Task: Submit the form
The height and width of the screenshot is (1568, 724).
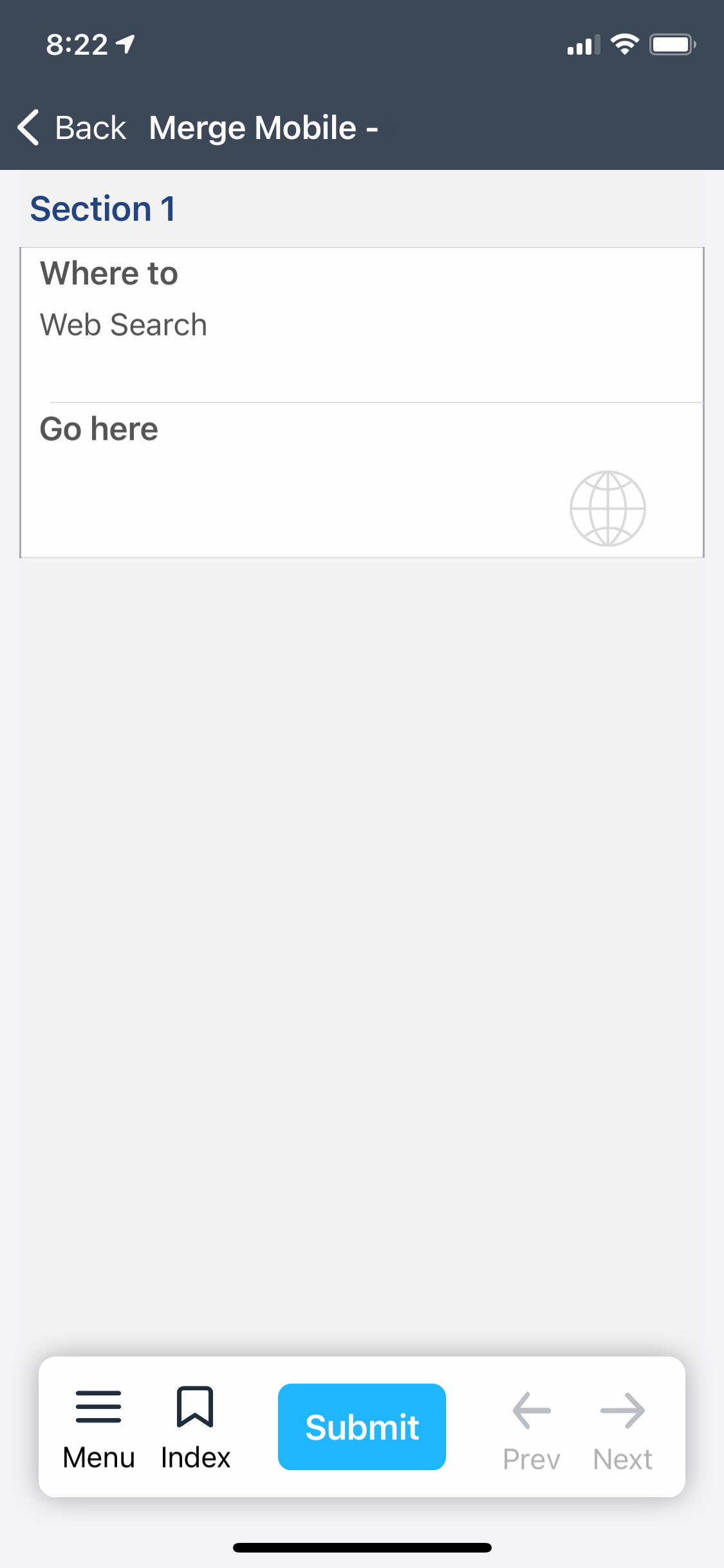Action: (x=362, y=1426)
